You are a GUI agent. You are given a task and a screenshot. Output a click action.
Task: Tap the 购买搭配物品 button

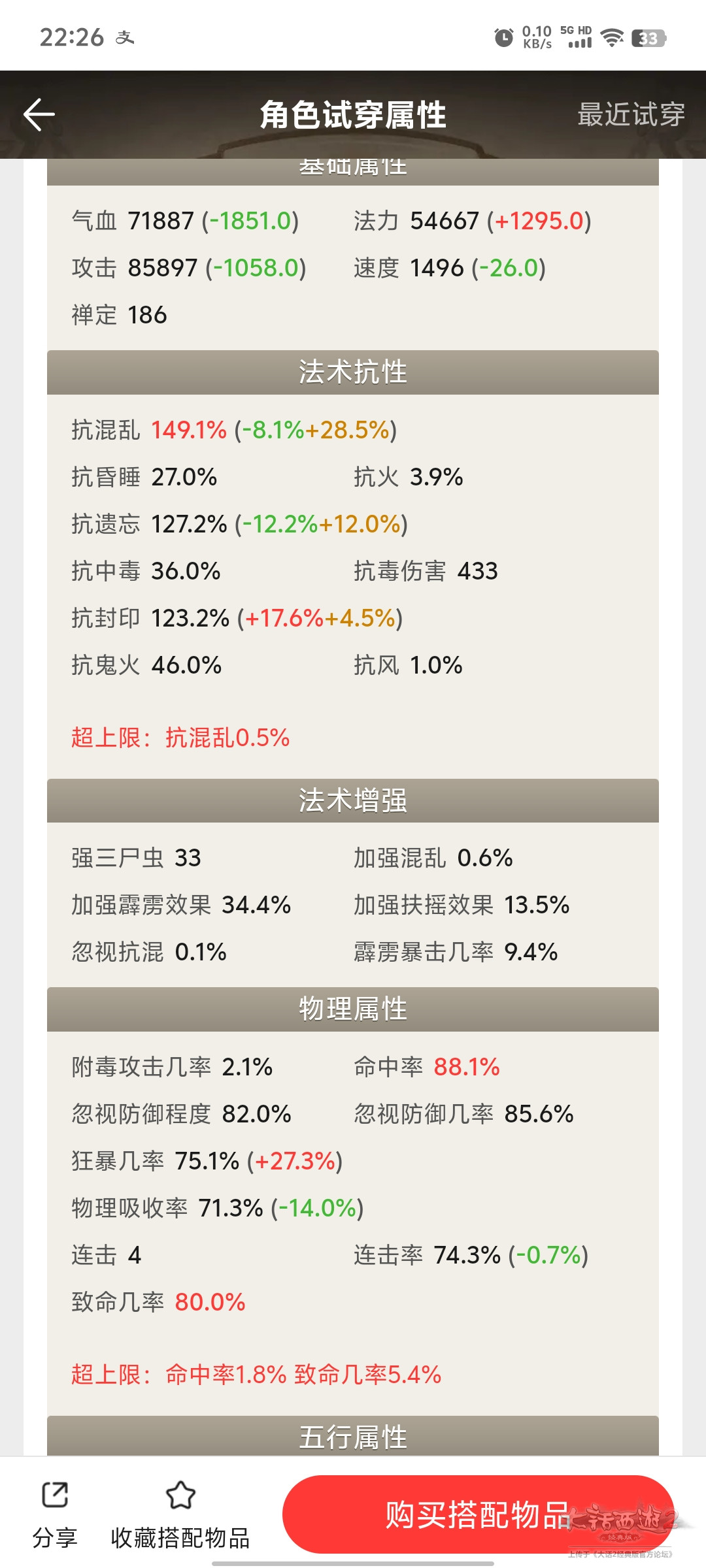(477, 1514)
